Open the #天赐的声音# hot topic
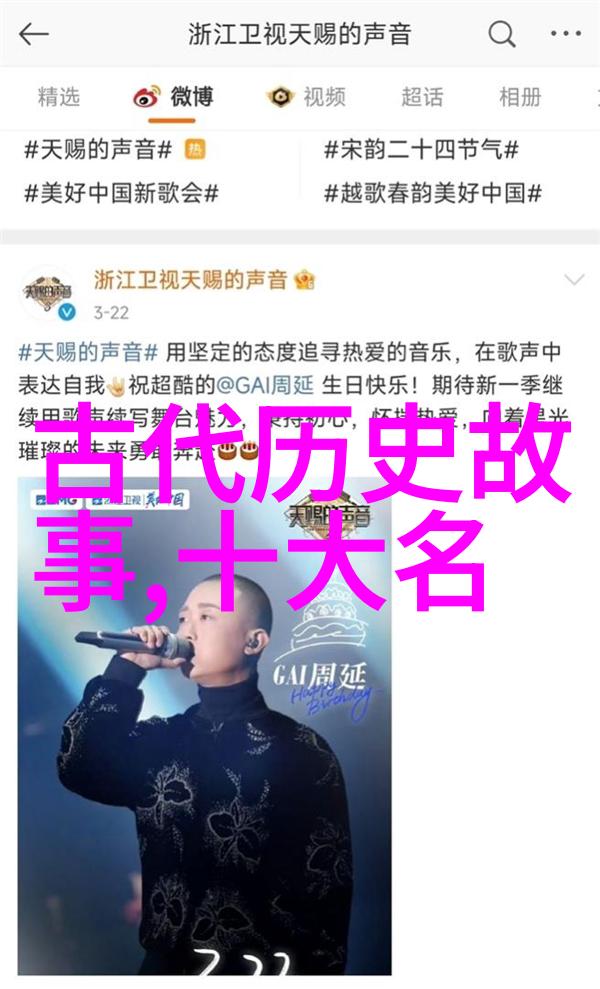The height and width of the screenshot is (989, 600). [x=100, y=151]
